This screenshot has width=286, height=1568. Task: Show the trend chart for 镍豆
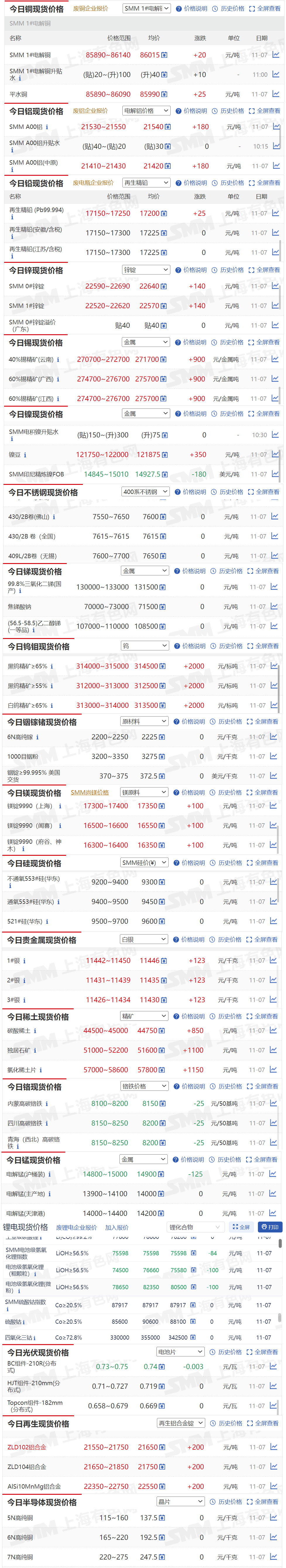coord(275,455)
